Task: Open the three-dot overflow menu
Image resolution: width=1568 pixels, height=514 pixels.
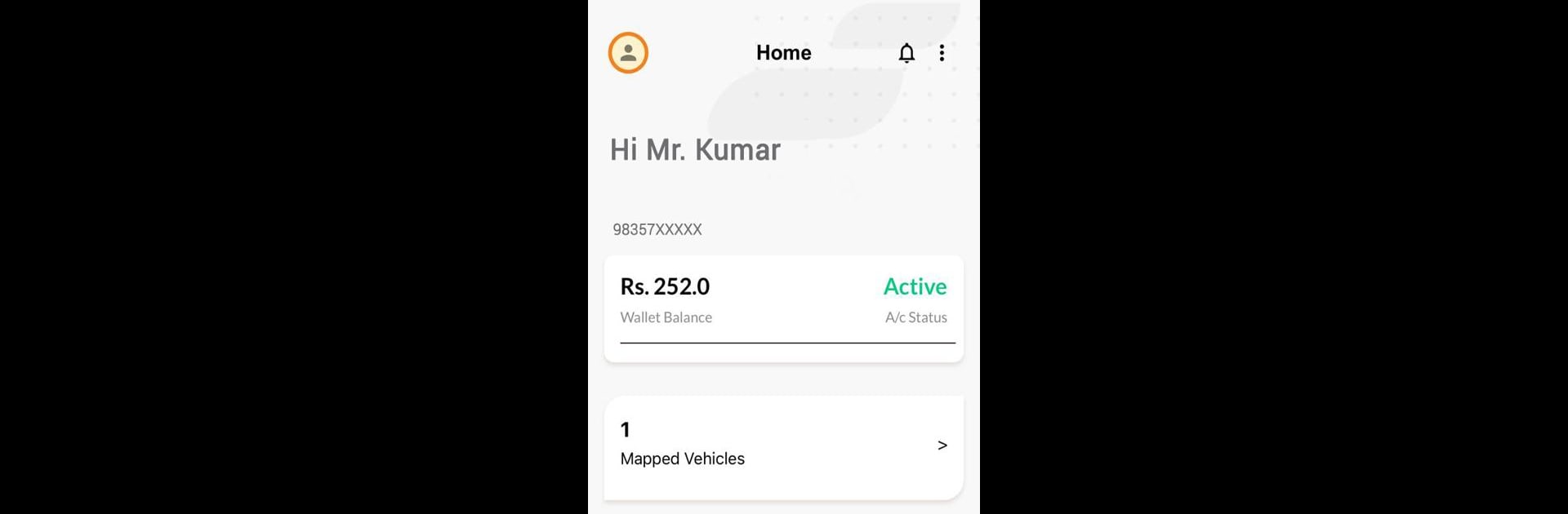Action: [x=942, y=53]
